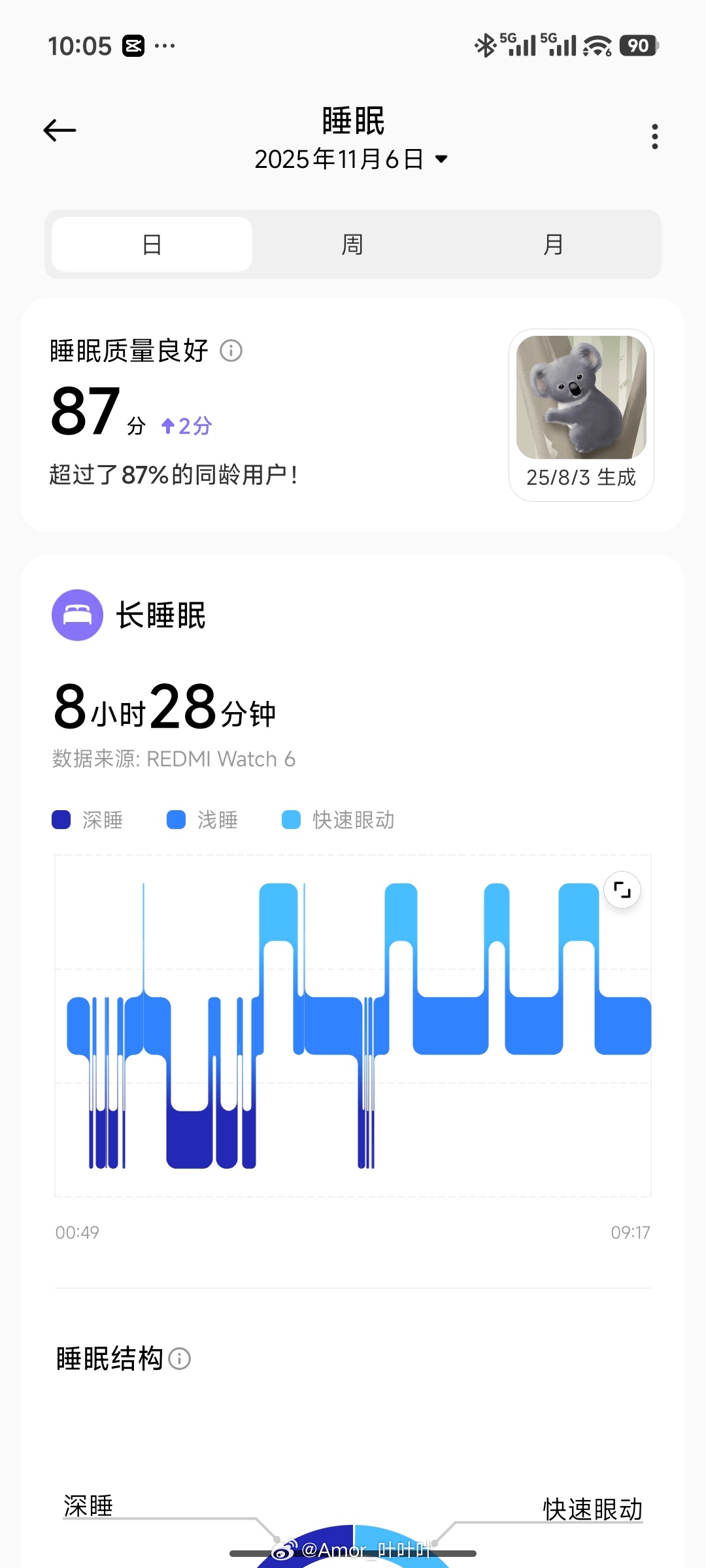Open the date picker for 2025年11月6日
The height and width of the screenshot is (1568, 706).
[351, 159]
